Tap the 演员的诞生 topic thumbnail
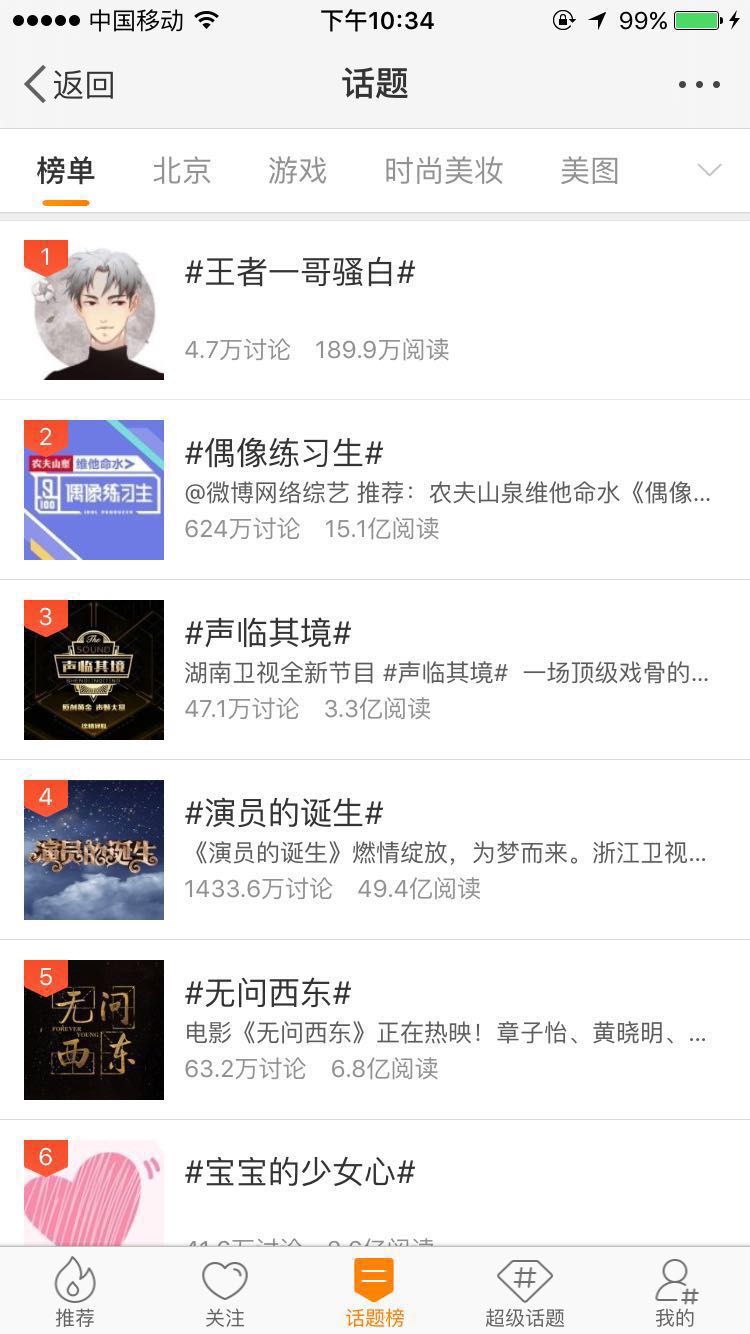 [x=93, y=849]
